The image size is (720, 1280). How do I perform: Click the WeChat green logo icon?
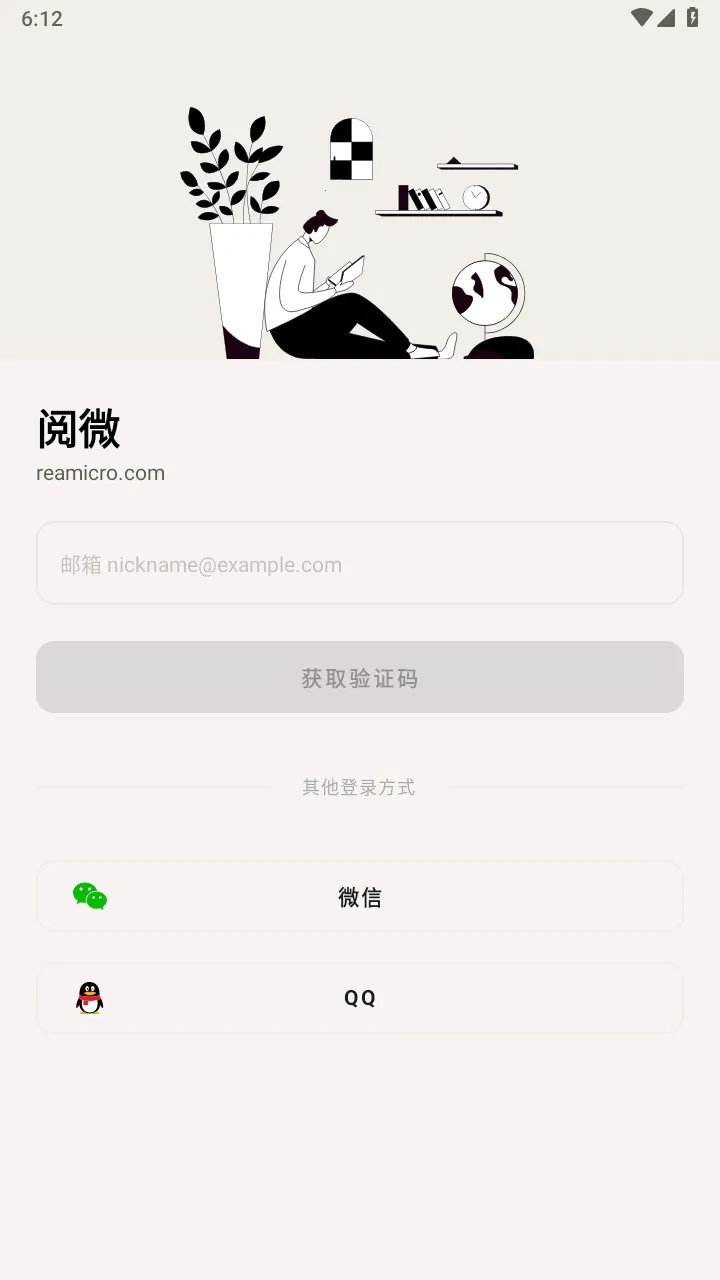pyautogui.click(x=88, y=896)
